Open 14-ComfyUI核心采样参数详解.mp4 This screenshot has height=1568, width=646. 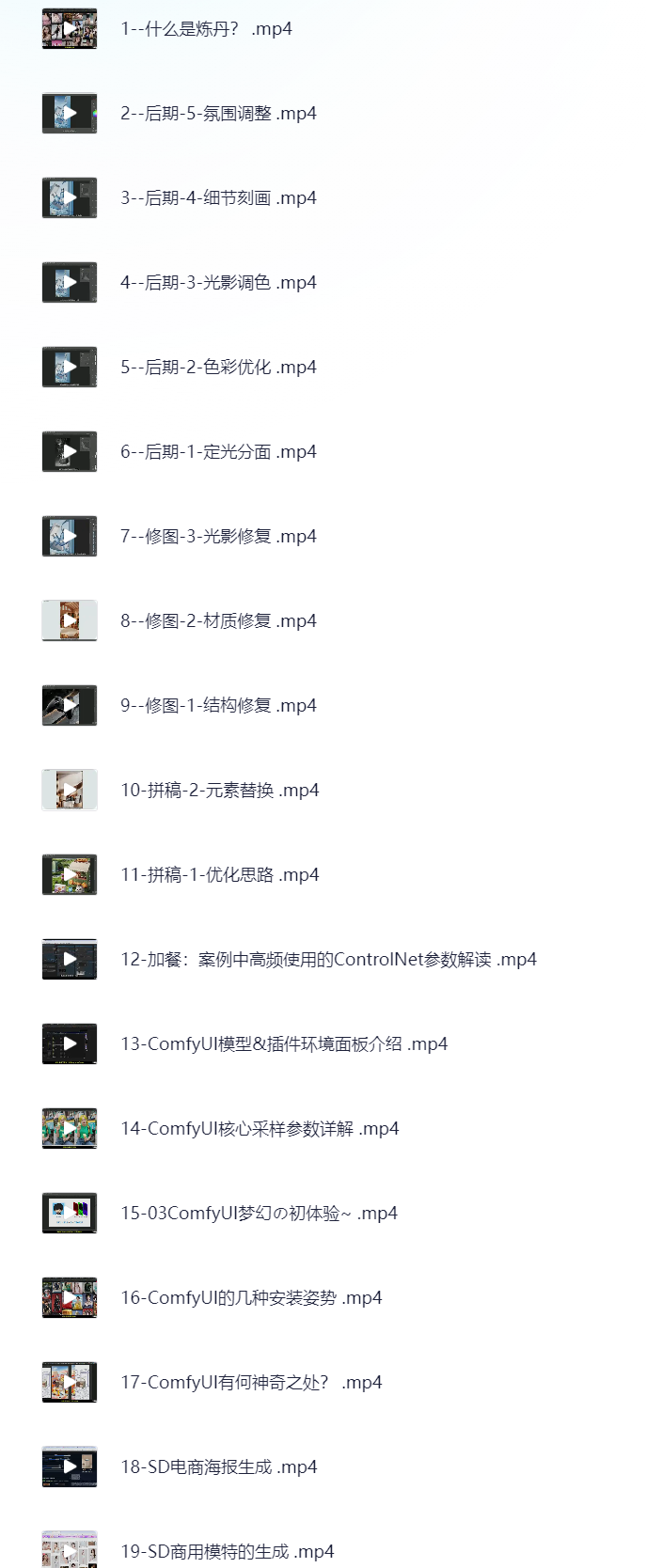(260, 1129)
